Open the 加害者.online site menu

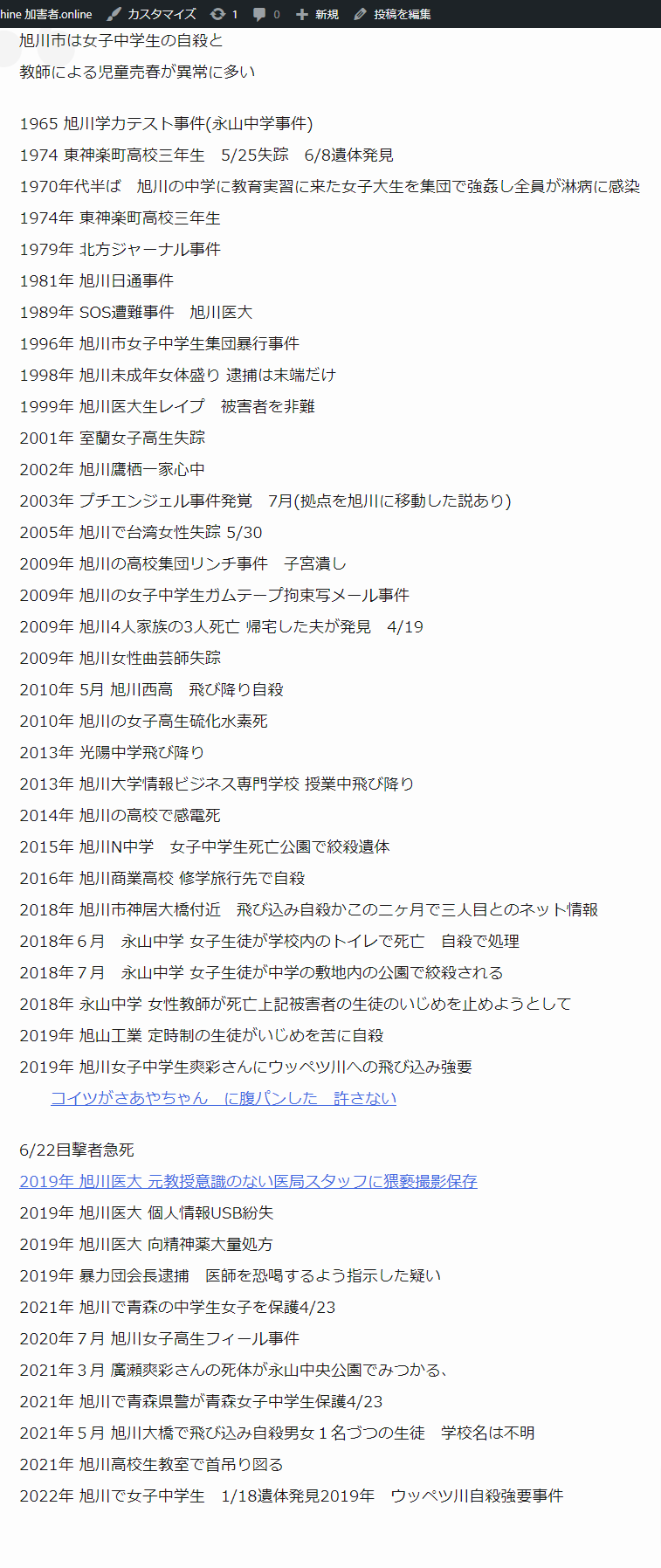coord(48,14)
